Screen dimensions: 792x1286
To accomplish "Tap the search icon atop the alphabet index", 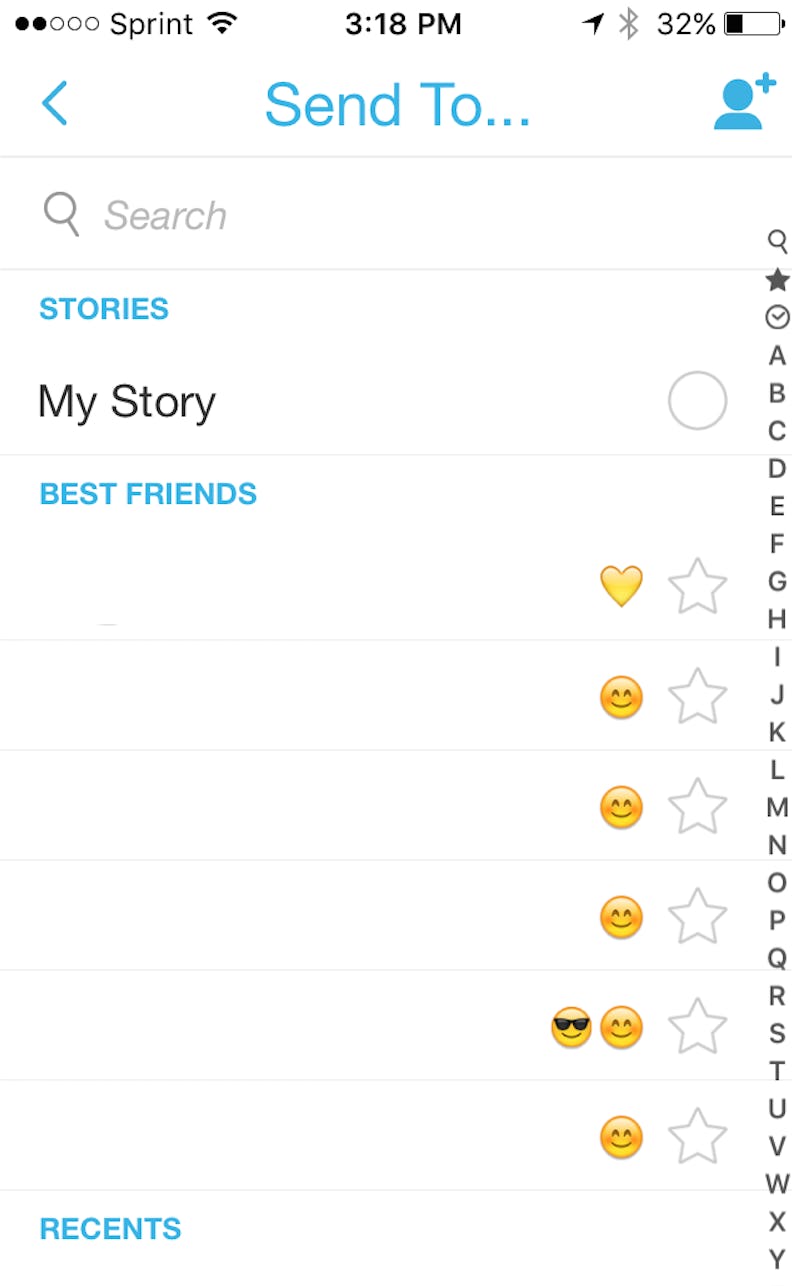I will point(778,241).
